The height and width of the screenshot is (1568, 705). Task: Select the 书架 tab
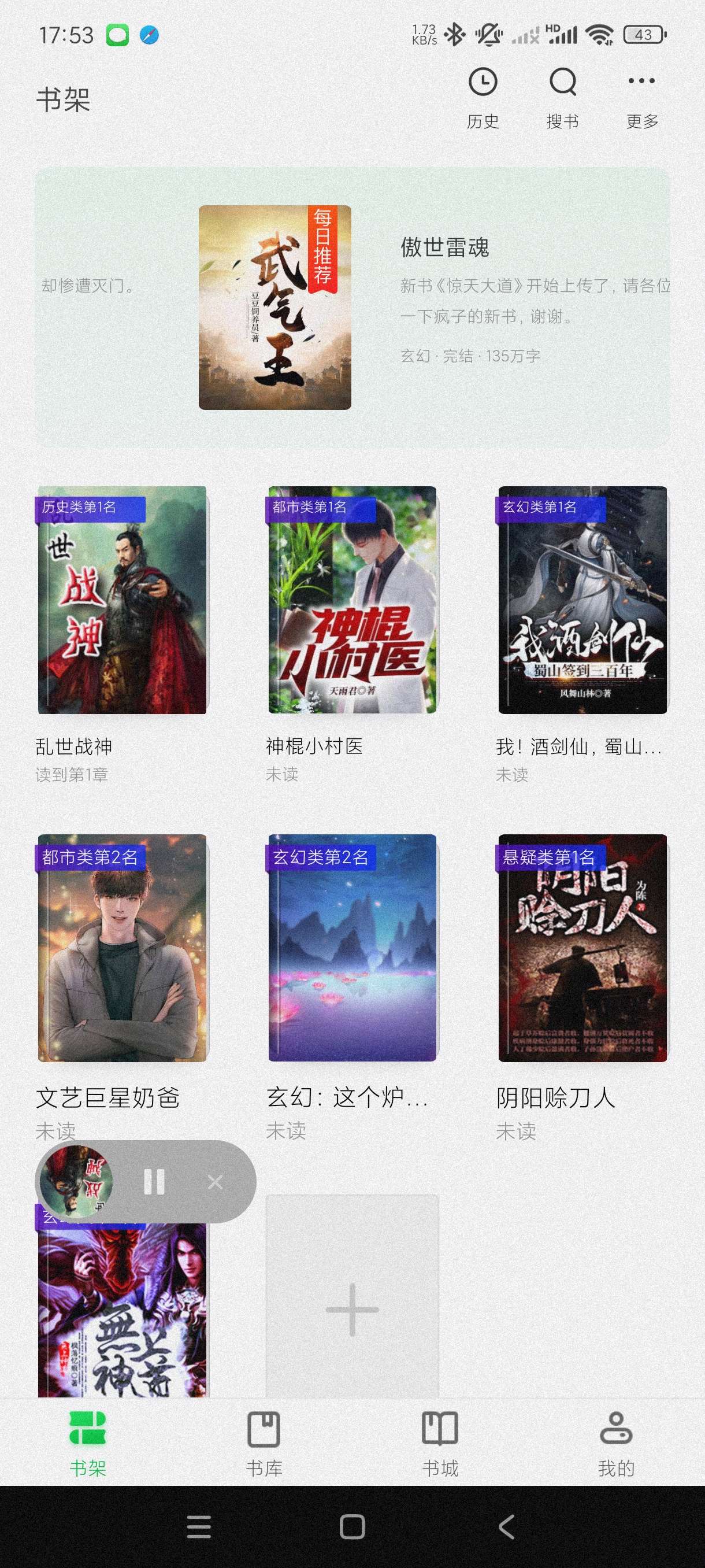pos(88,1444)
